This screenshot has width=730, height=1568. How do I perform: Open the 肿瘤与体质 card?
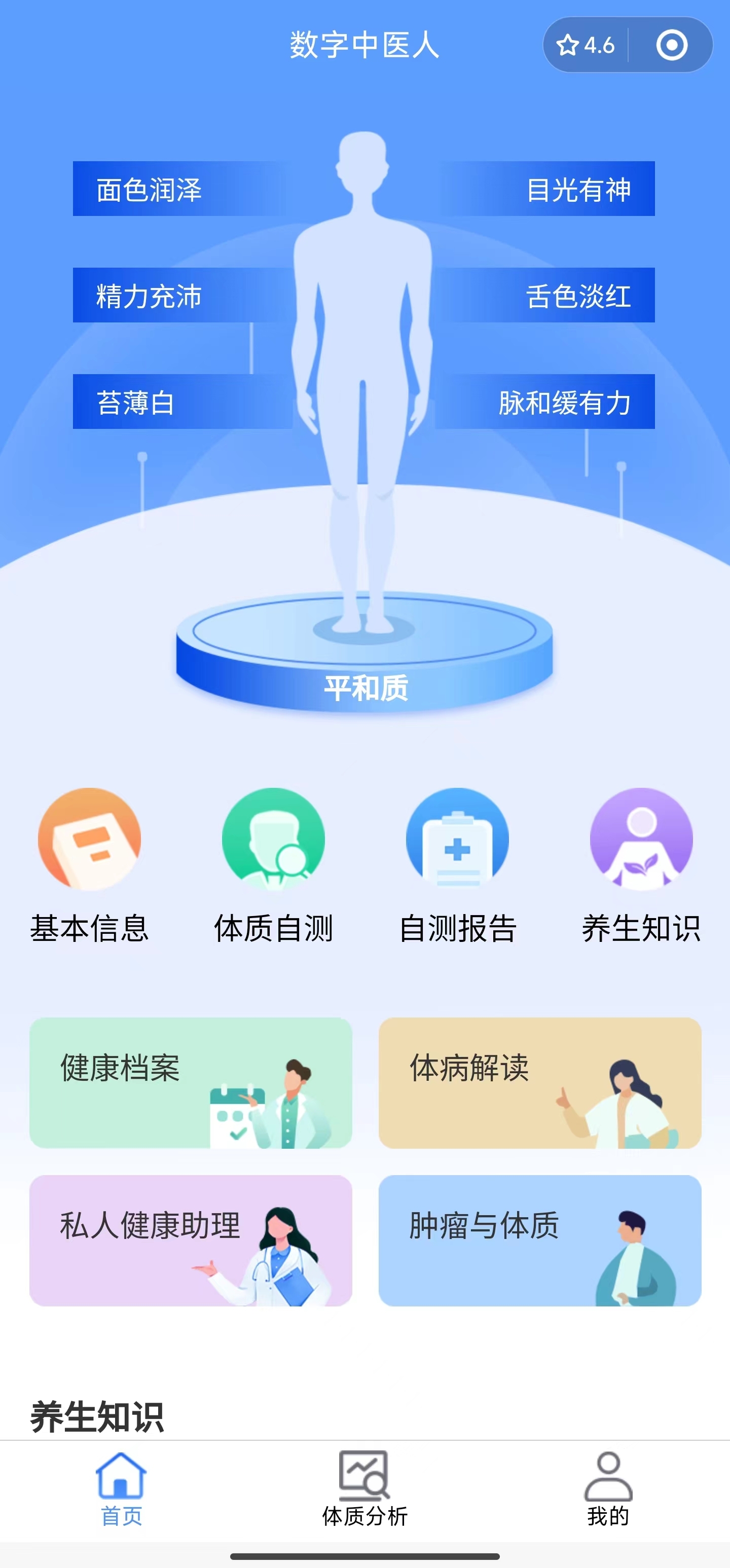pyautogui.click(x=539, y=1240)
